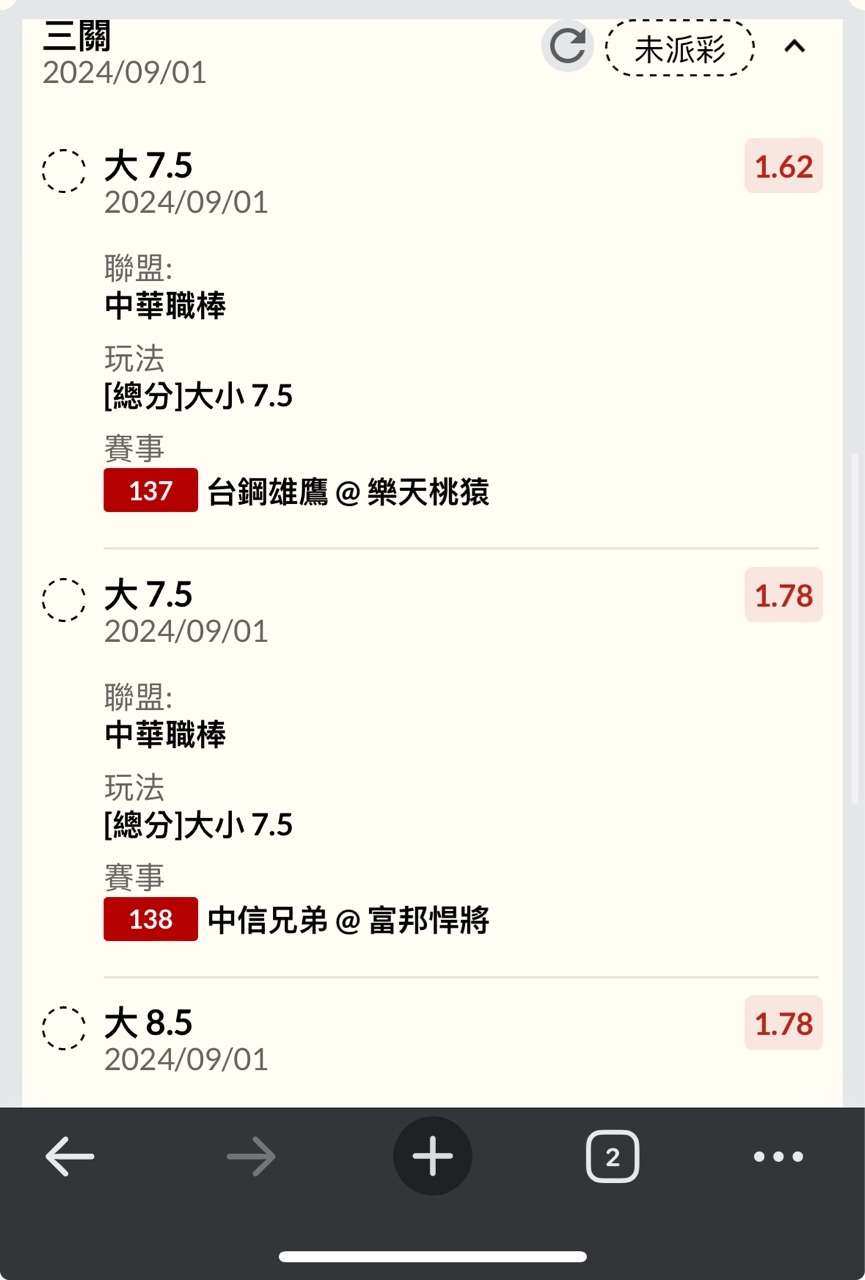Open the browser's more options menu

778,1157
